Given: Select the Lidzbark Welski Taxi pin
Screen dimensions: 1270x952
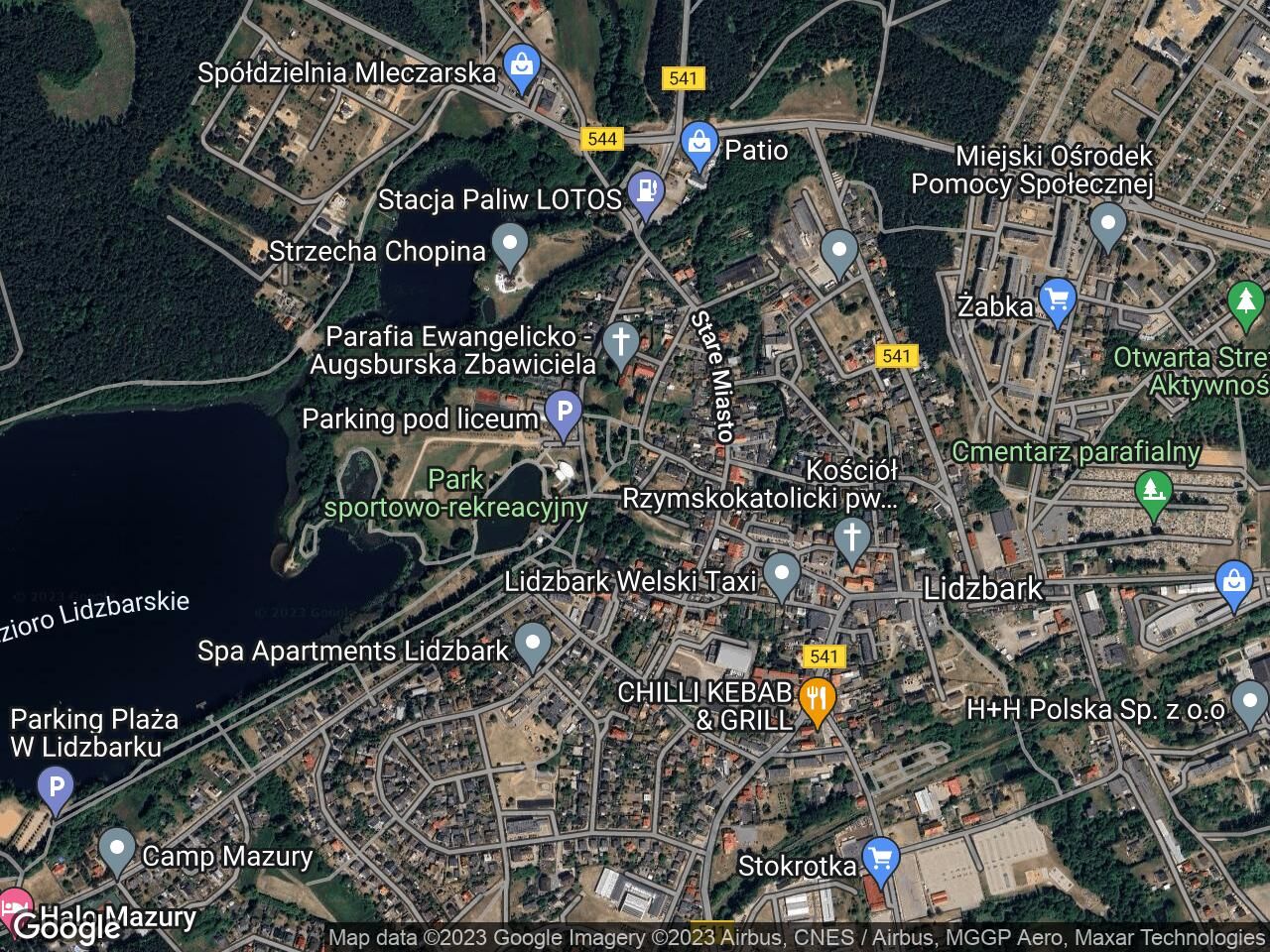Looking at the screenshot, I should point(783,575).
